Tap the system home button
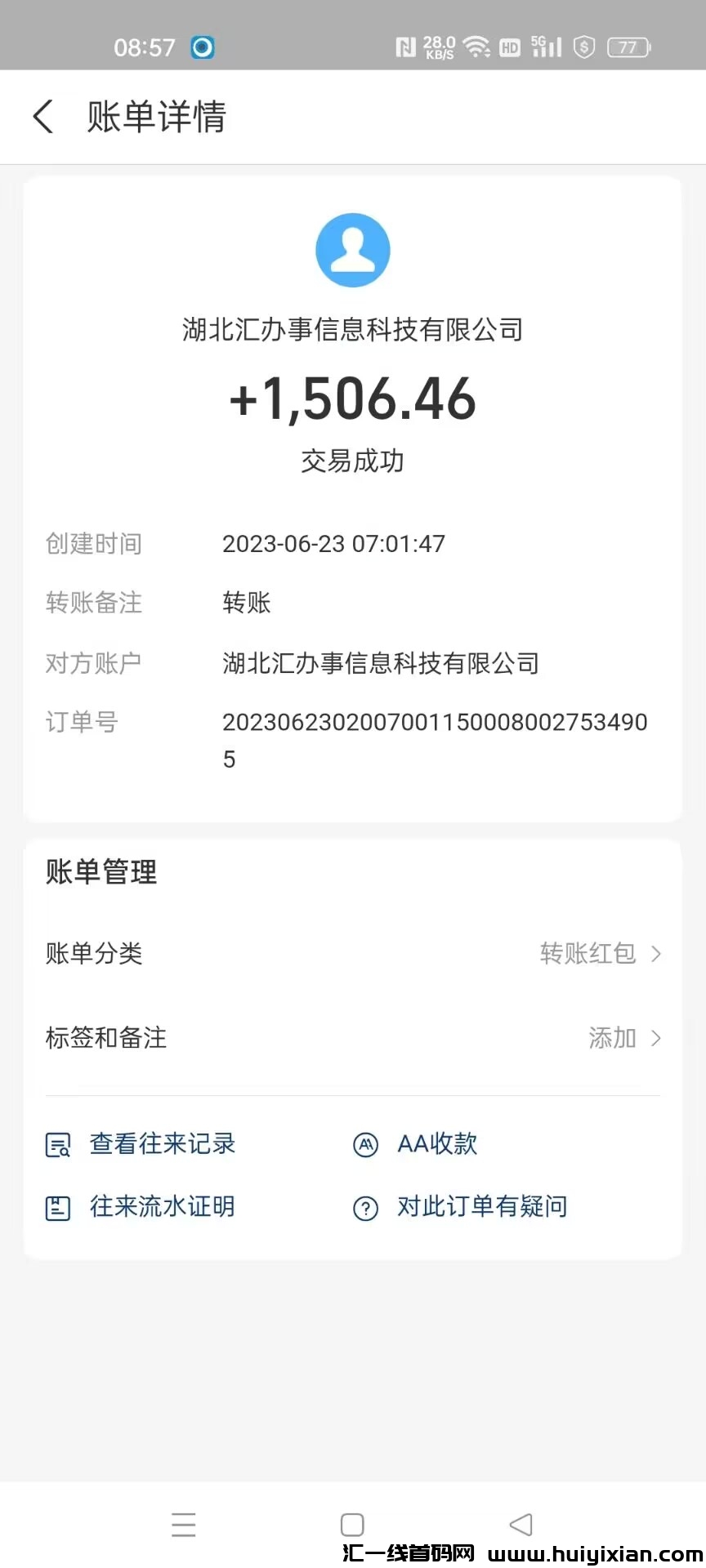This screenshot has height=1568, width=706. point(352,1525)
